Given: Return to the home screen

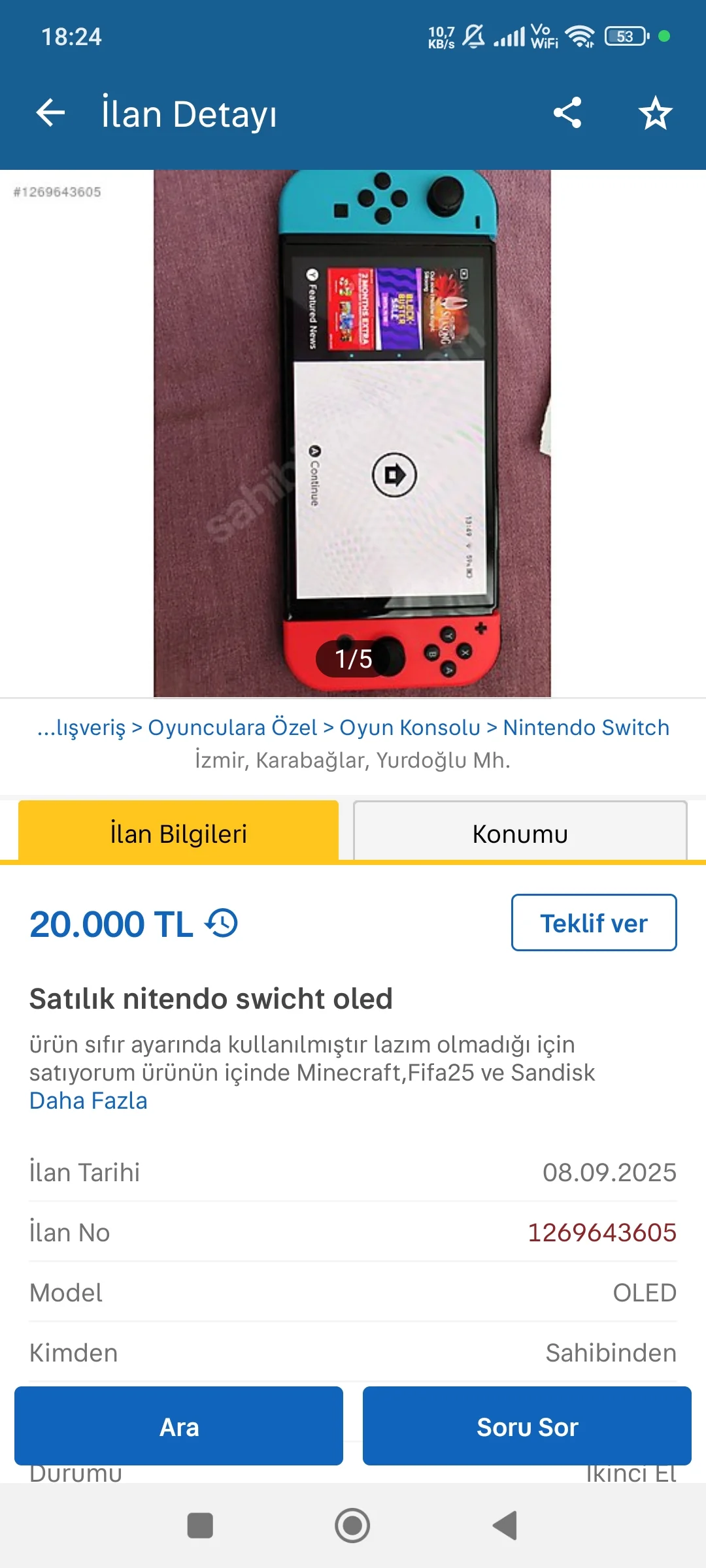Looking at the screenshot, I should pos(352,1526).
